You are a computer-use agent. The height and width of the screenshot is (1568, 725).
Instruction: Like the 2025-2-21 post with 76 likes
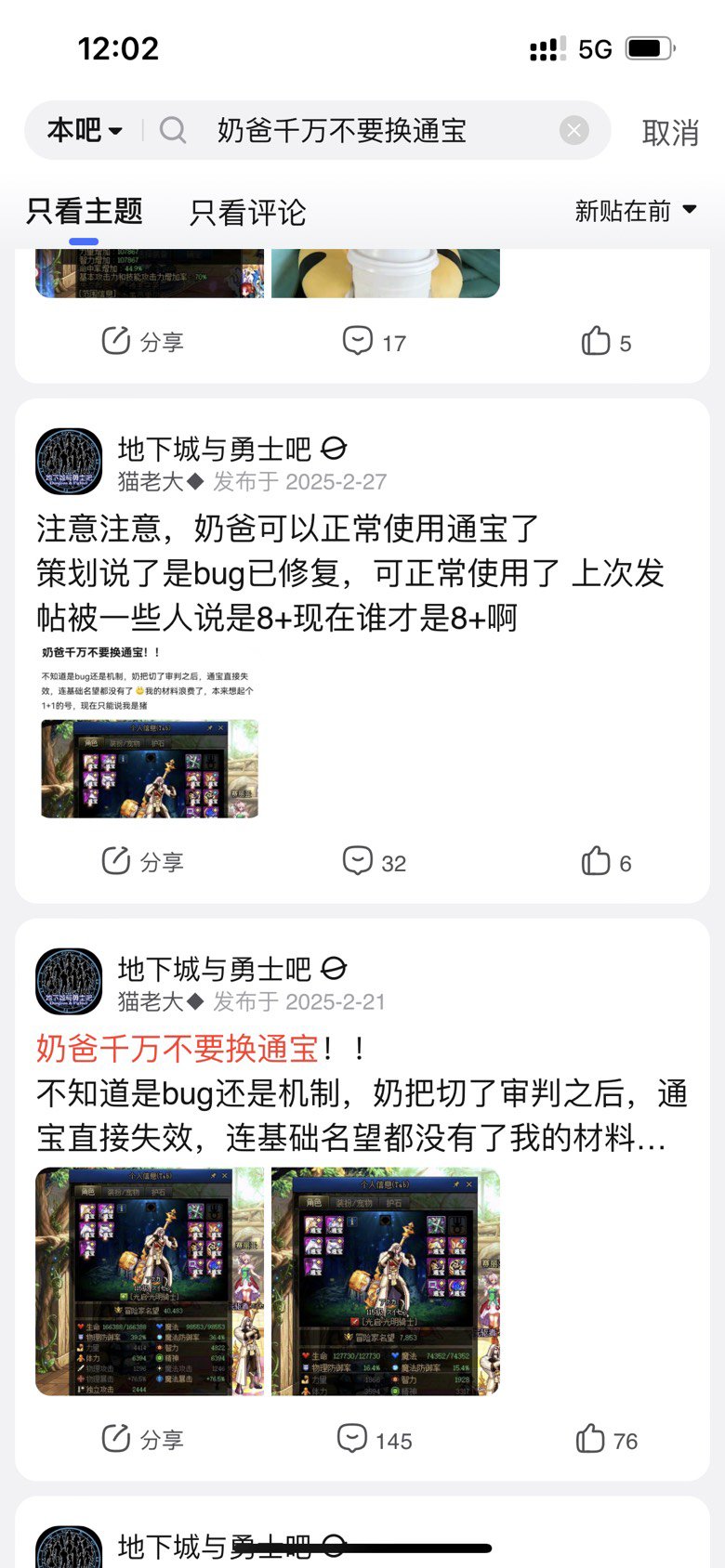[606, 1439]
